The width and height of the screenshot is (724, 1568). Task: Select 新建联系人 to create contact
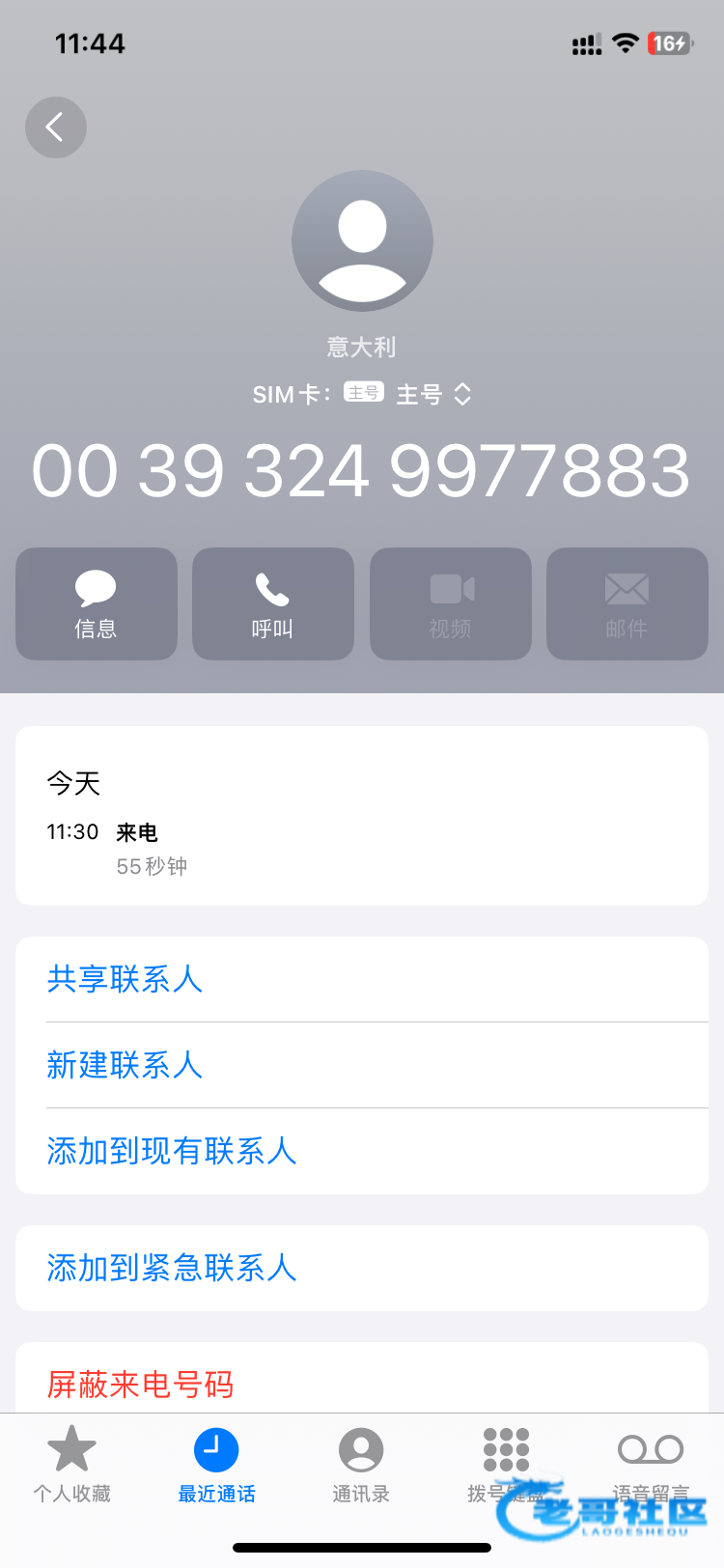(125, 1065)
